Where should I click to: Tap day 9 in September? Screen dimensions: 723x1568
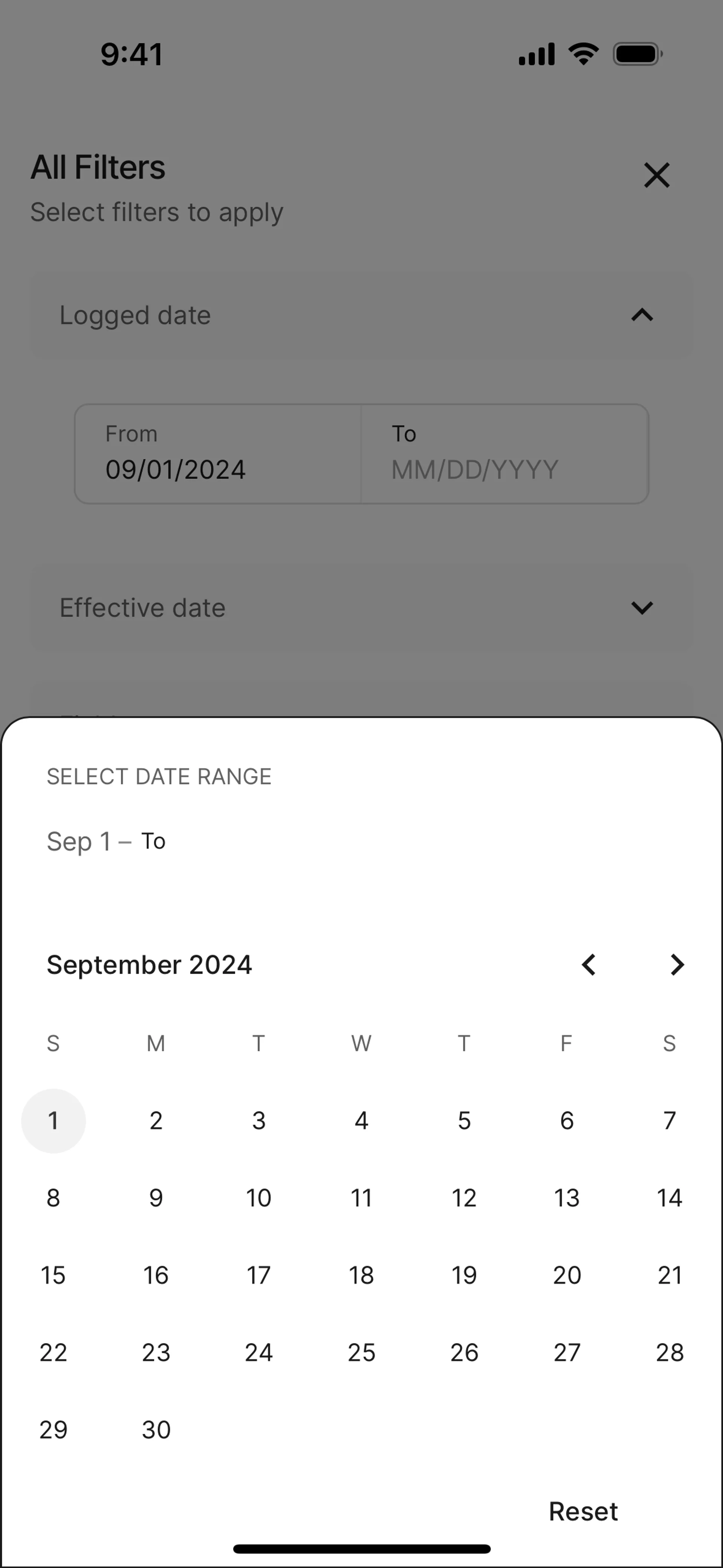coord(156,1198)
